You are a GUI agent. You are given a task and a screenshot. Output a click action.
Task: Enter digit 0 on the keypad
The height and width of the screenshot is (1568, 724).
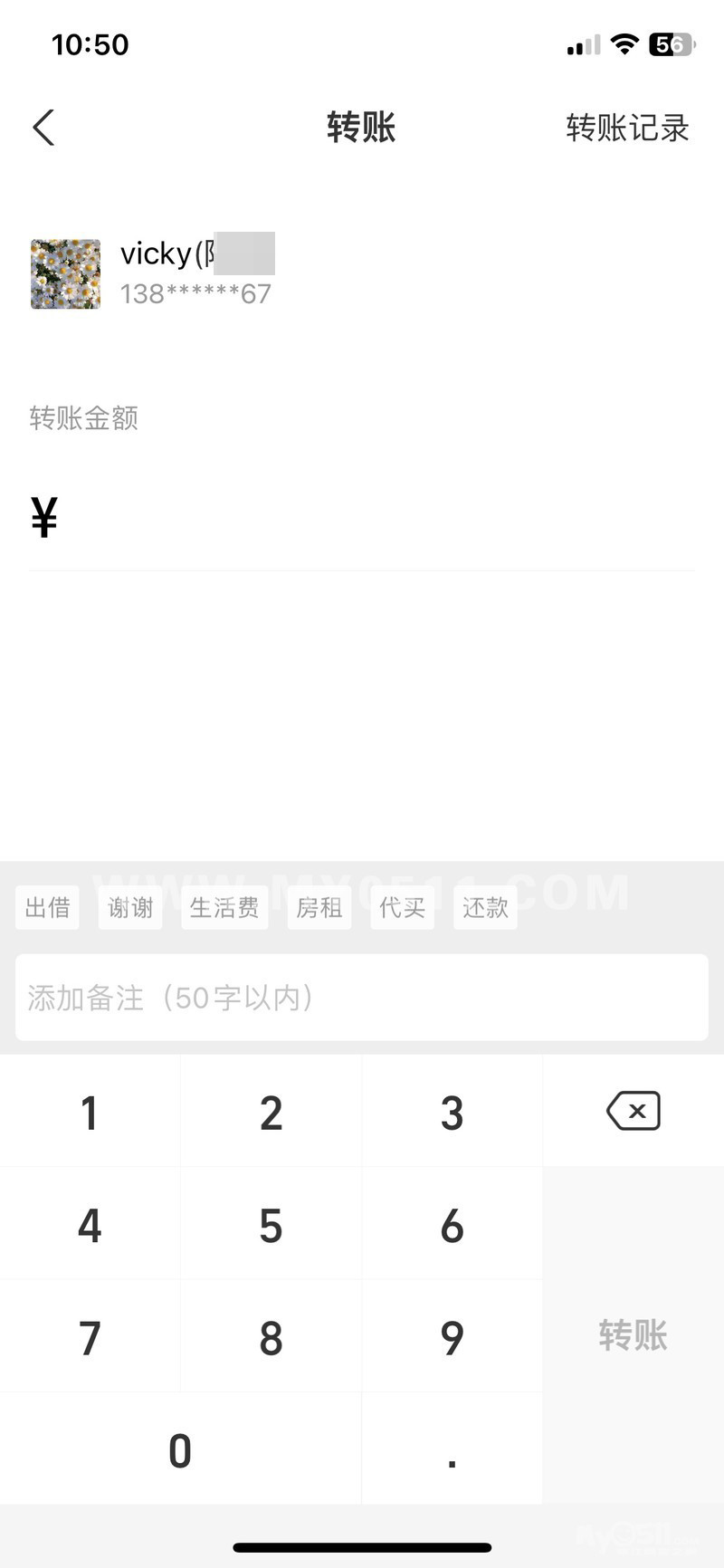(x=180, y=1450)
